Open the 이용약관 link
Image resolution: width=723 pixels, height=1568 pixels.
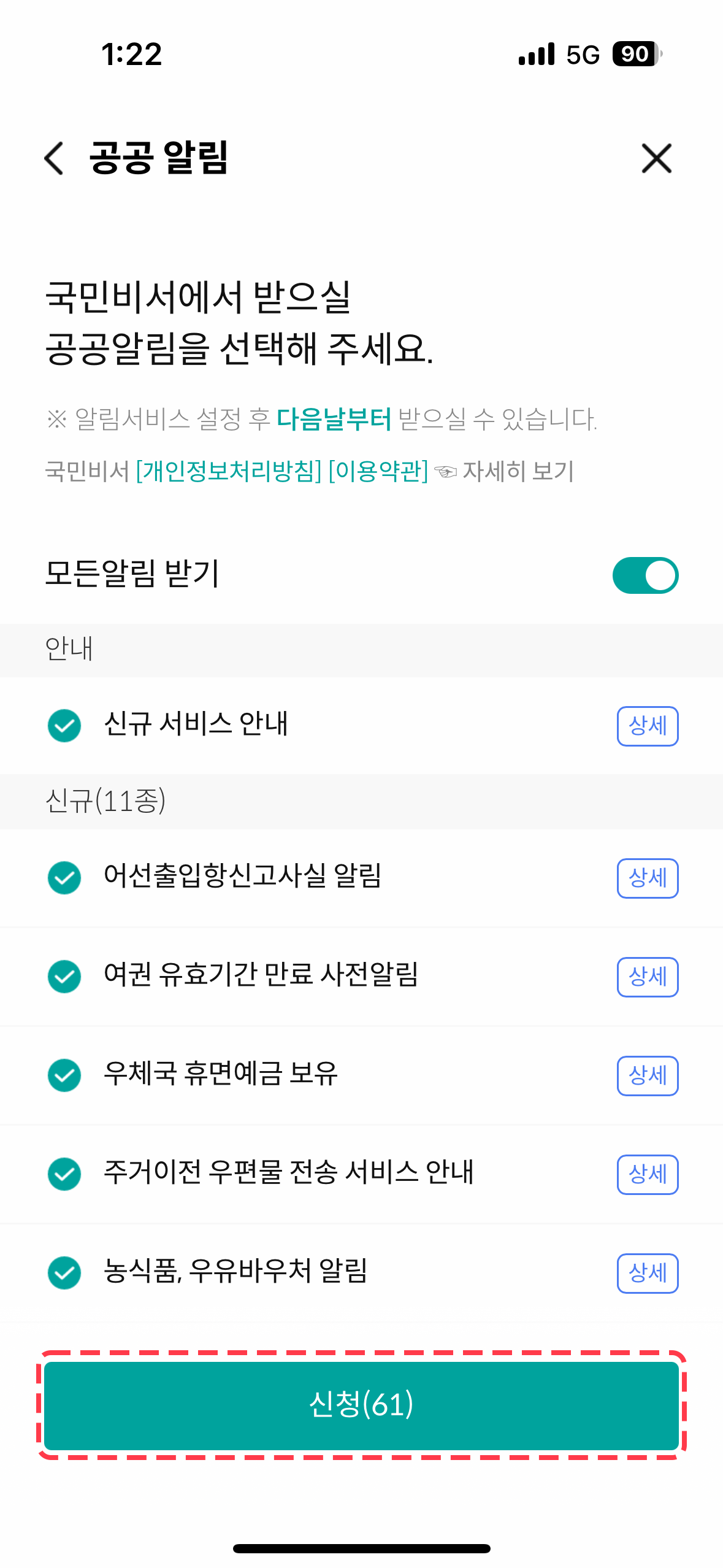point(378,471)
